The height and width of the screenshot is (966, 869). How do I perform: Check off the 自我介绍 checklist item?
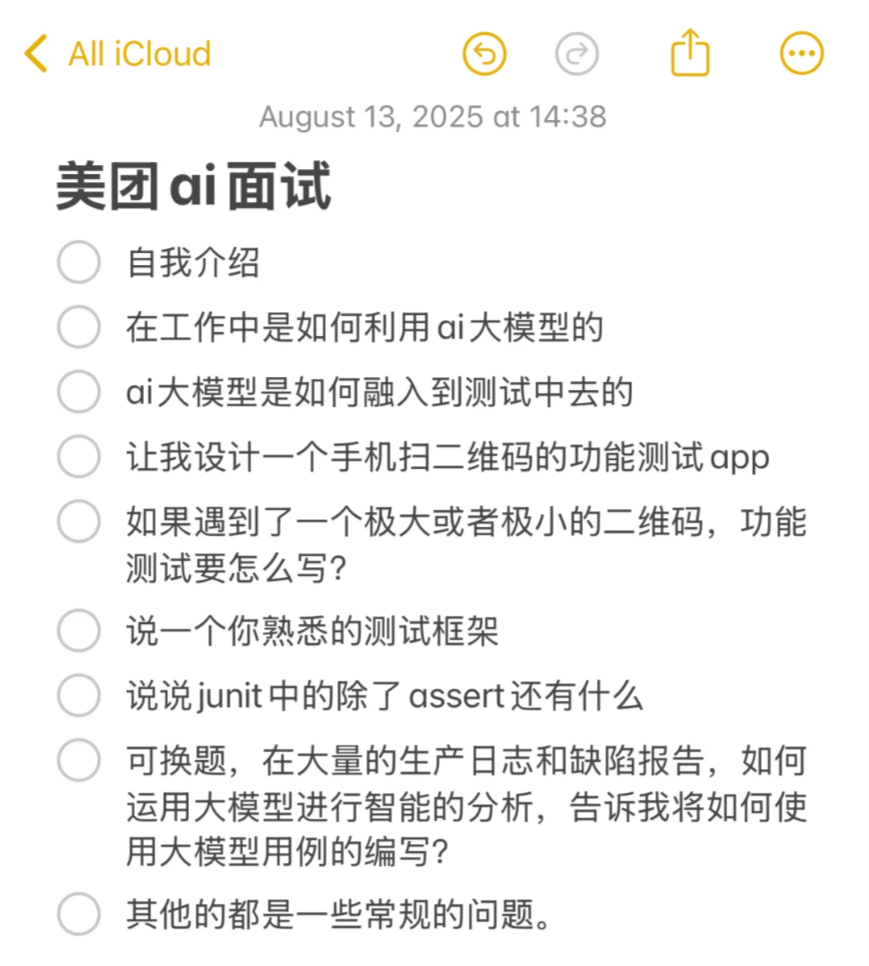coord(78,262)
